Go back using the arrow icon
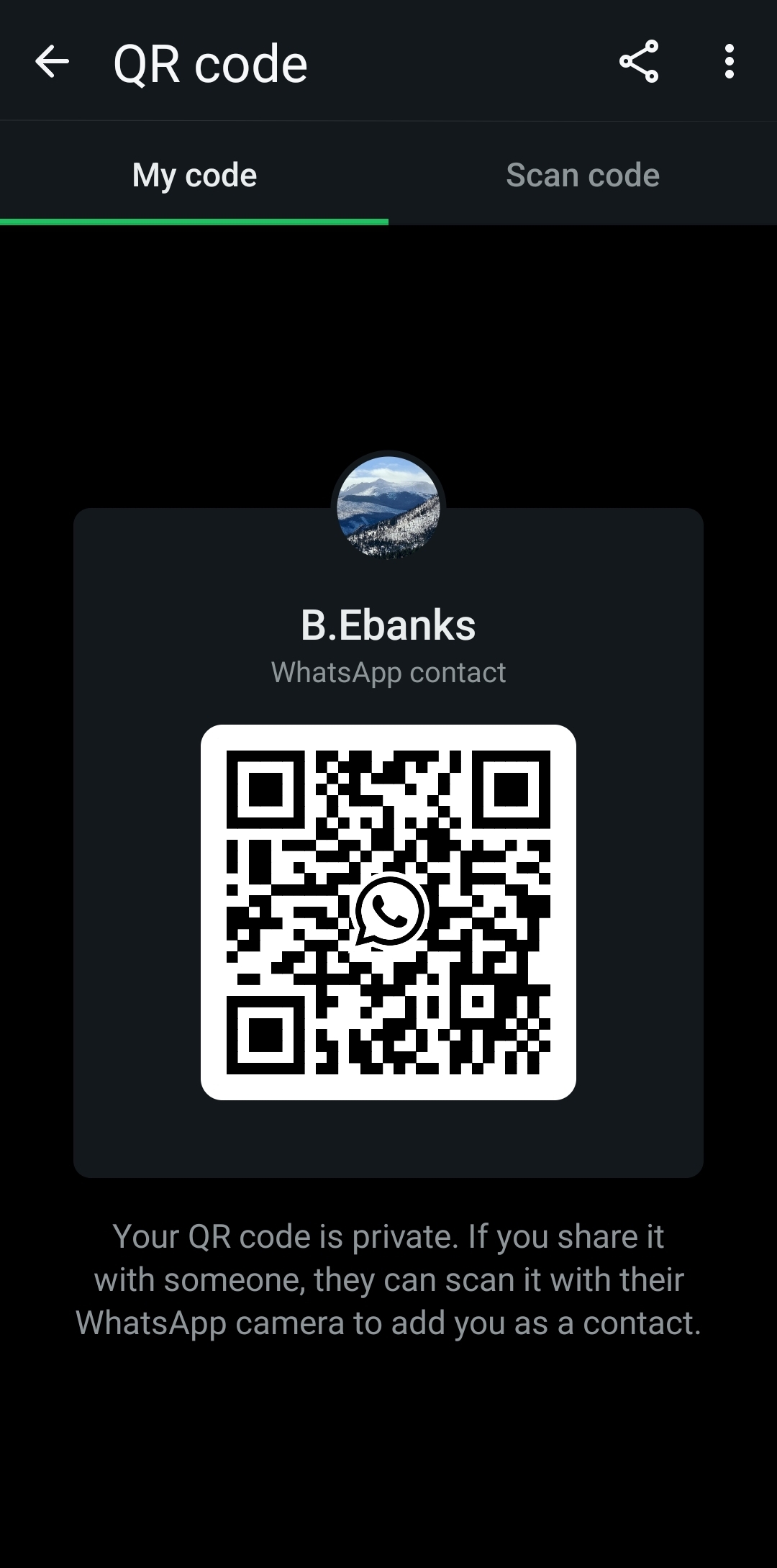Screen dimensions: 777x1568 52,62
